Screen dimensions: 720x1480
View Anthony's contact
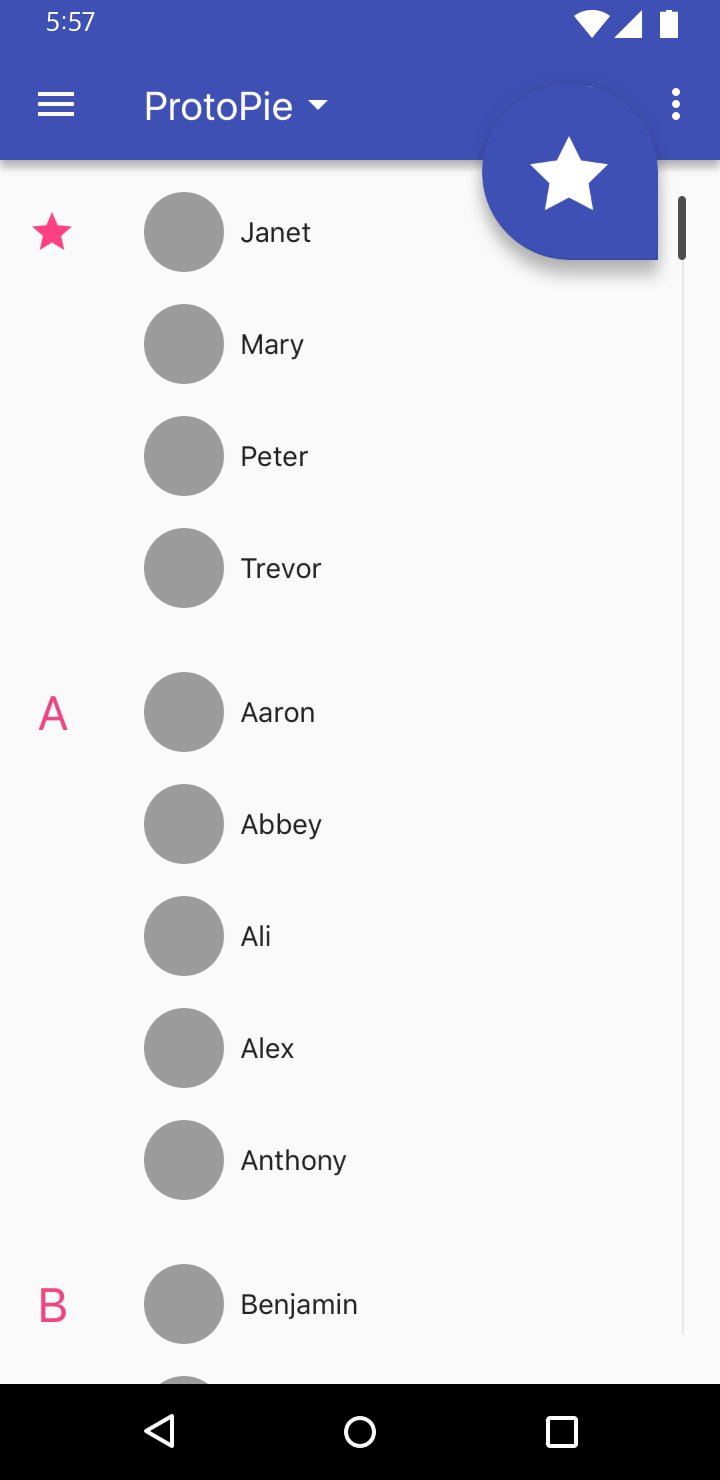coord(293,1161)
